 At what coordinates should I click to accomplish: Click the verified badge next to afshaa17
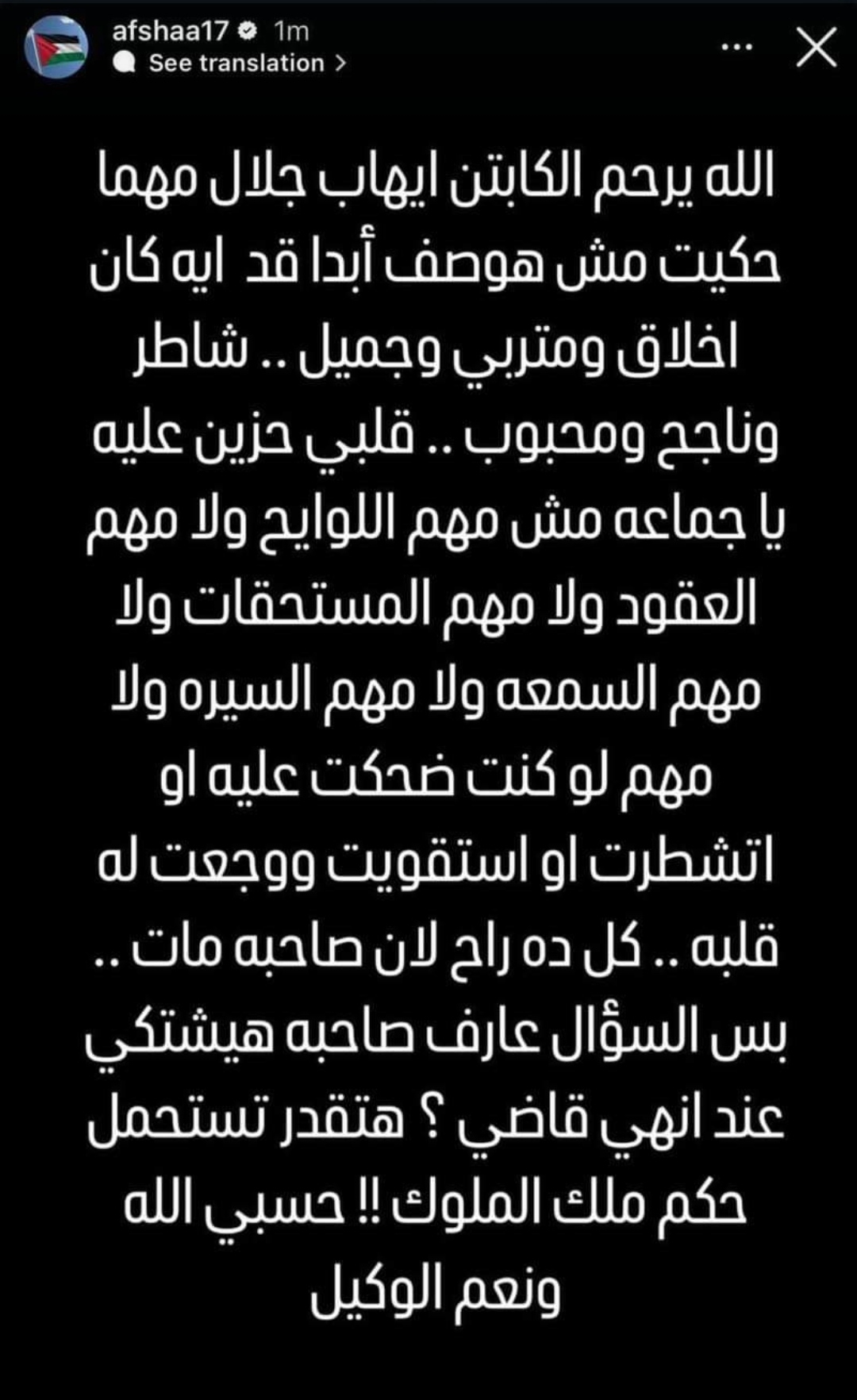pyautogui.click(x=246, y=32)
